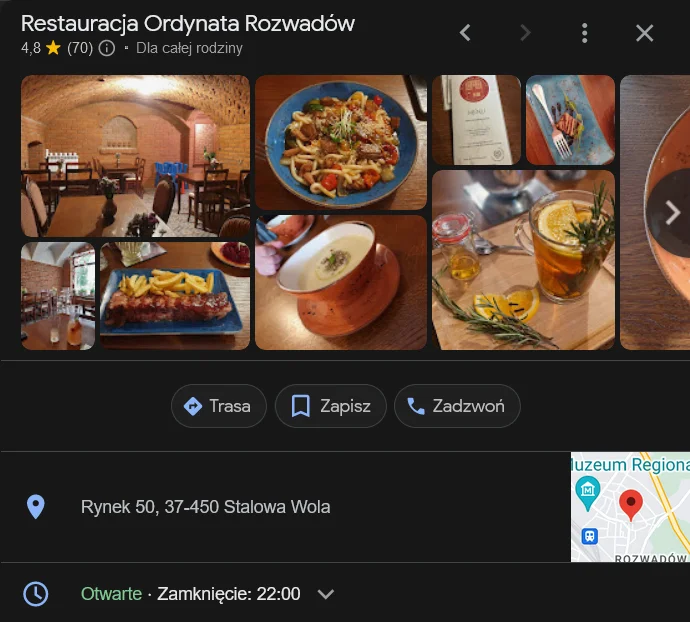
Task: Show next photos with right arrow
Action: pos(672,212)
